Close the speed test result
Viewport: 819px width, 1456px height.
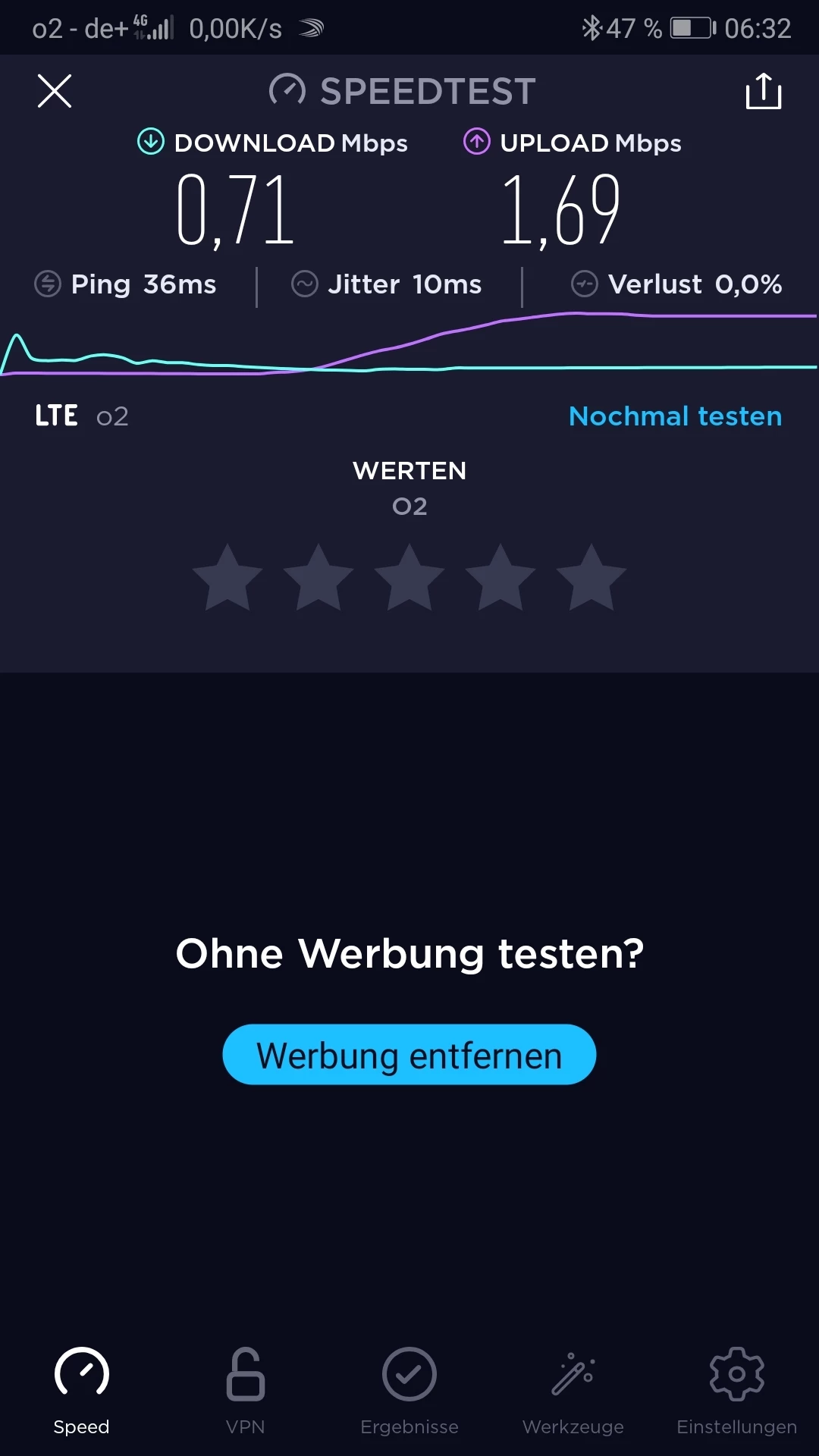(x=55, y=92)
